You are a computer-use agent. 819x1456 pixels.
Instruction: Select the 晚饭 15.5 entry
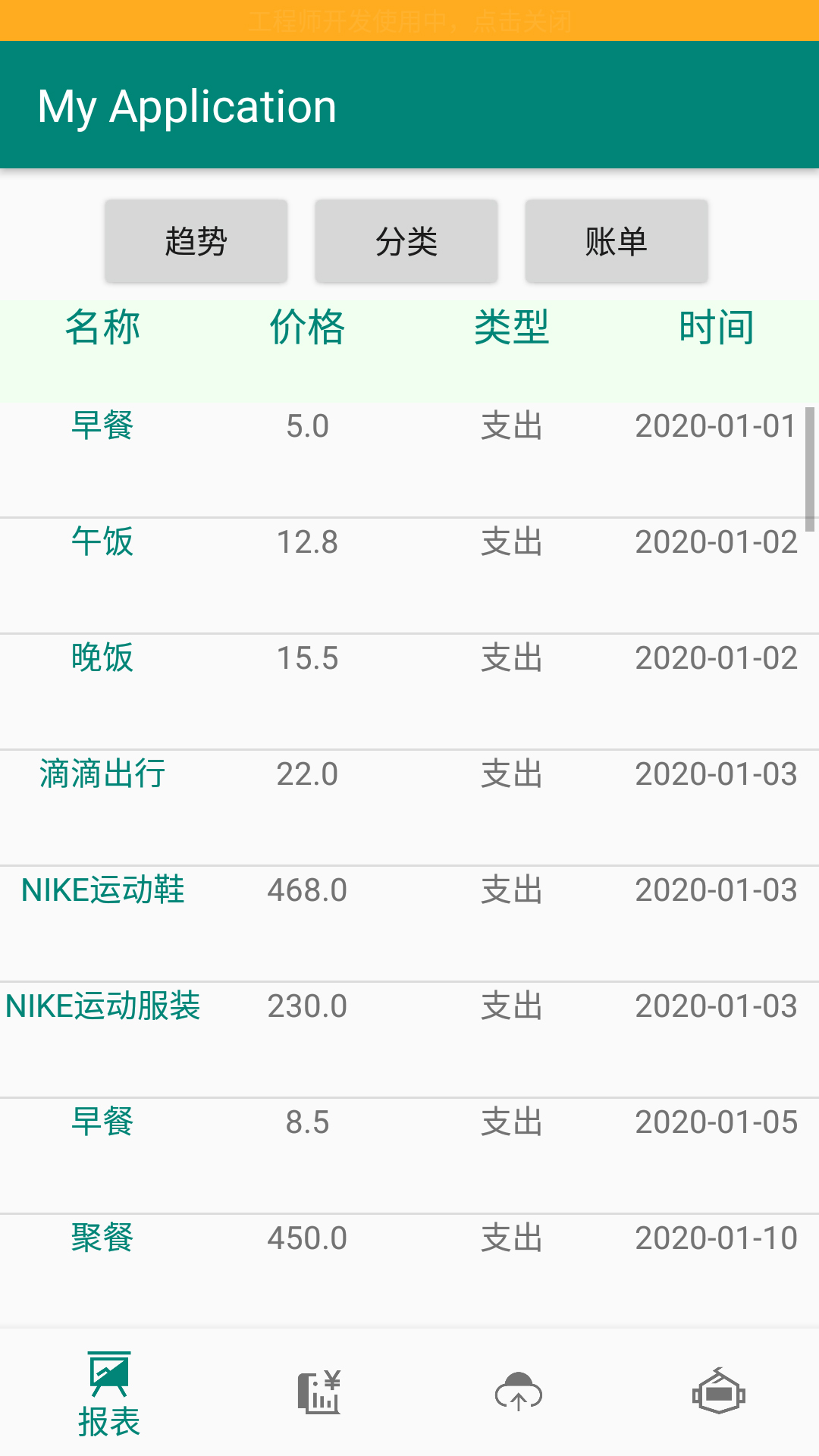click(409, 692)
